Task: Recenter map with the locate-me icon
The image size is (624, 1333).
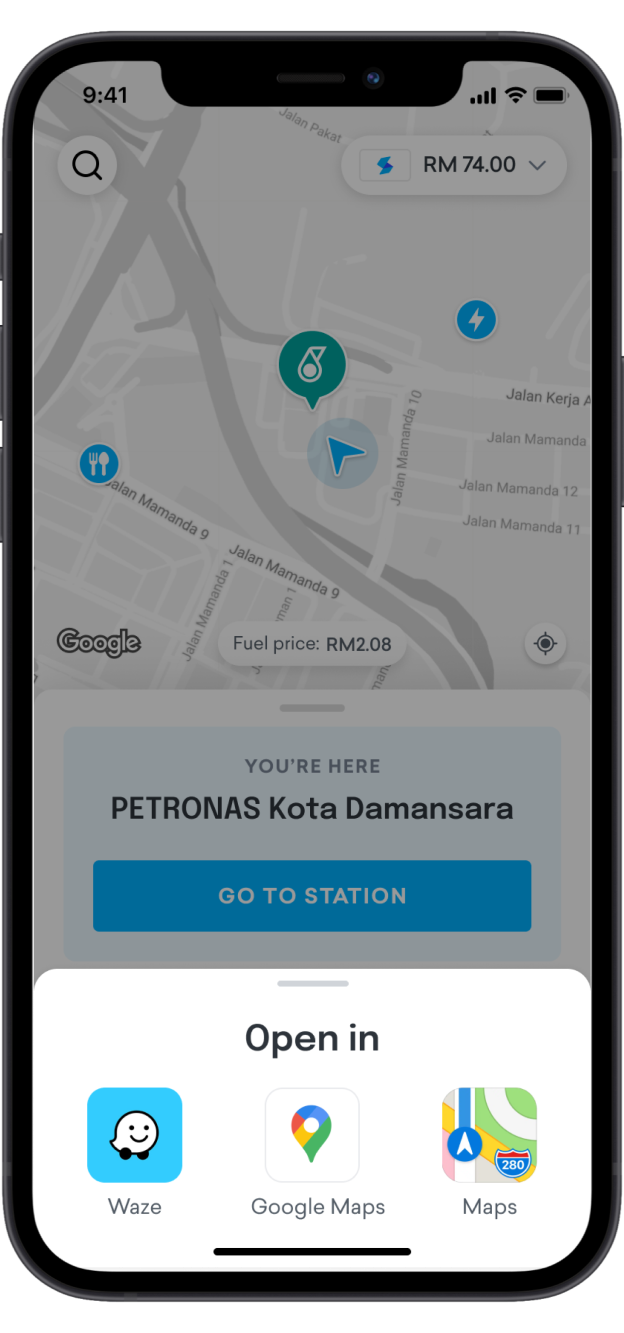Action: [x=545, y=643]
